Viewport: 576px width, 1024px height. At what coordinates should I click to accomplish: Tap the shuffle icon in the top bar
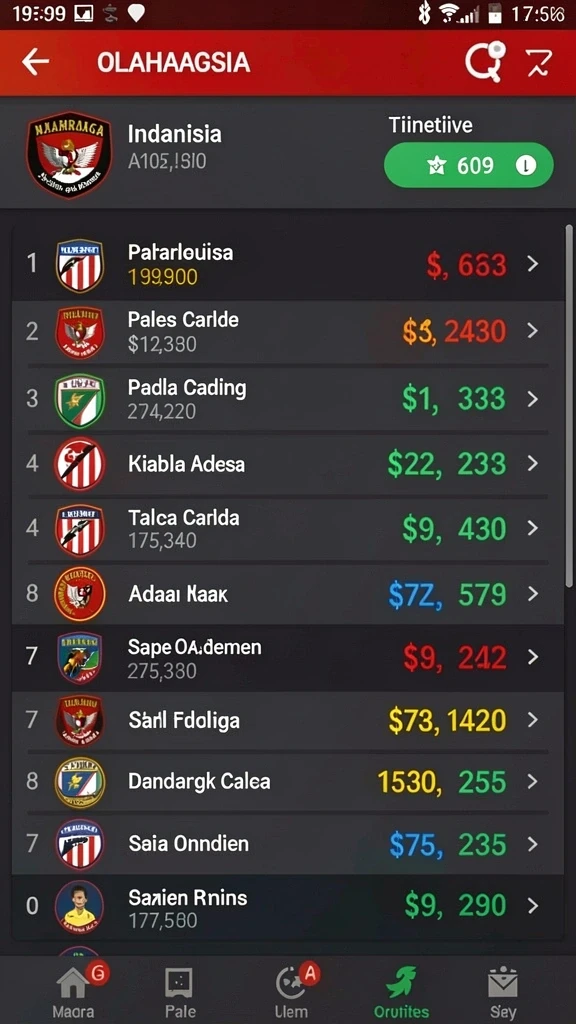pyautogui.click(x=539, y=63)
